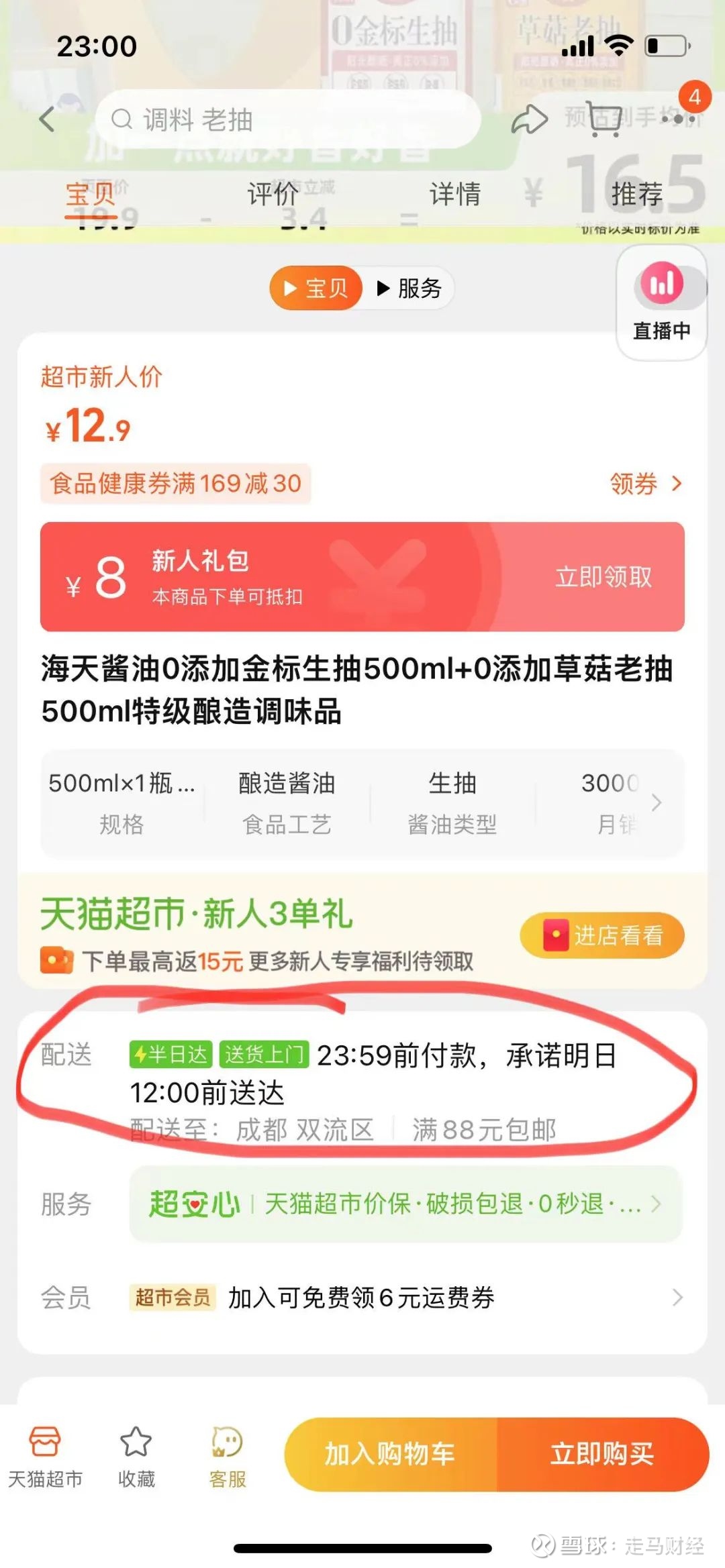The width and height of the screenshot is (725, 1568).
Task: Open the 超安心 service guarantee details
Action: 405,1204
